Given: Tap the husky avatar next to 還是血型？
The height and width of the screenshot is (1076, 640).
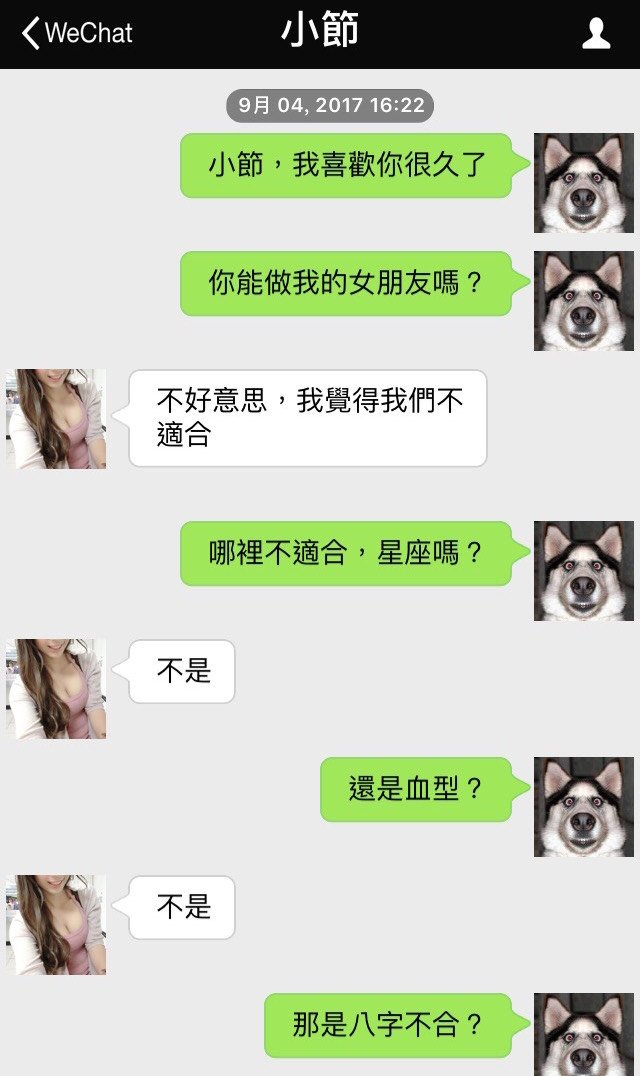Looking at the screenshot, I should [x=584, y=807].
